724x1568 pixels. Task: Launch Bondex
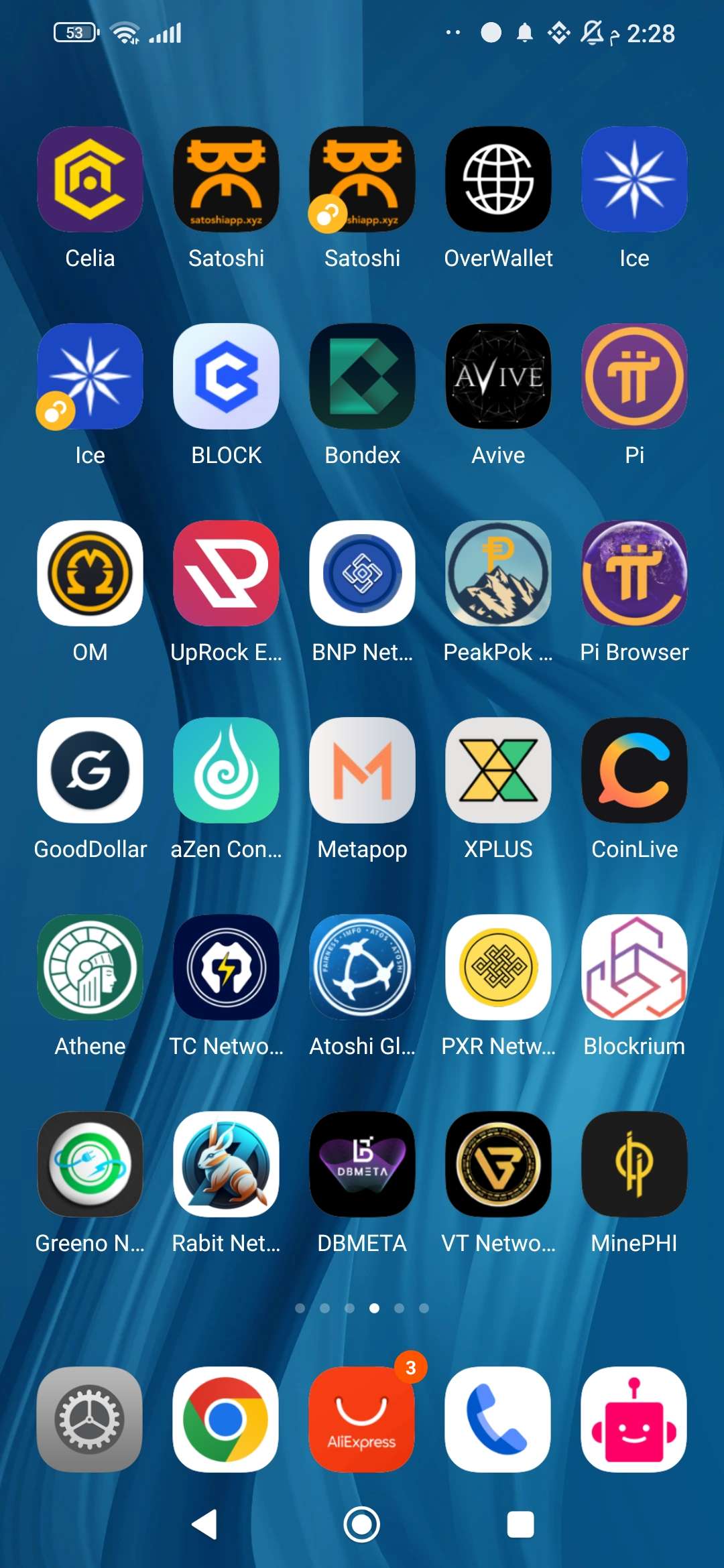pyautogui.click(x=362, y=377)
